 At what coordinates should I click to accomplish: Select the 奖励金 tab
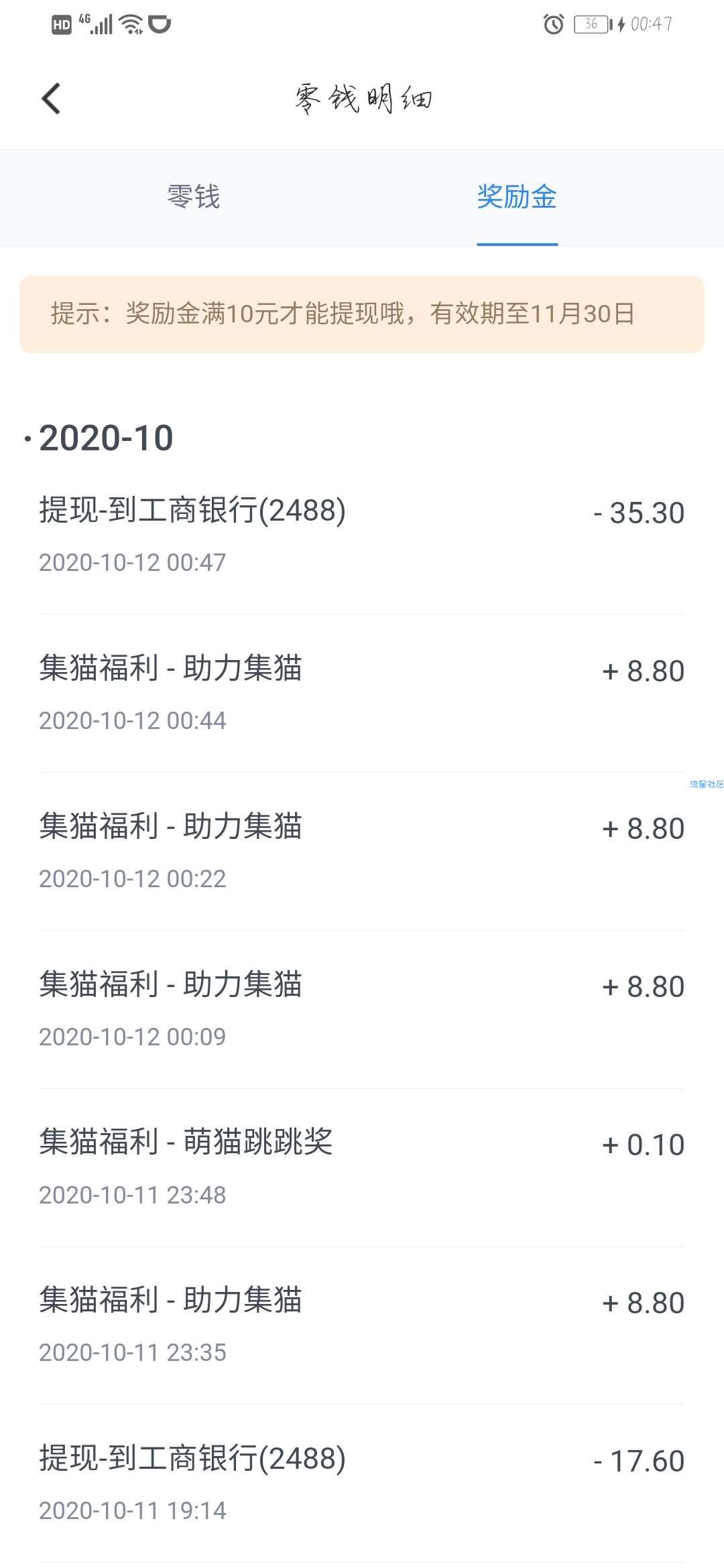point(517,197)
